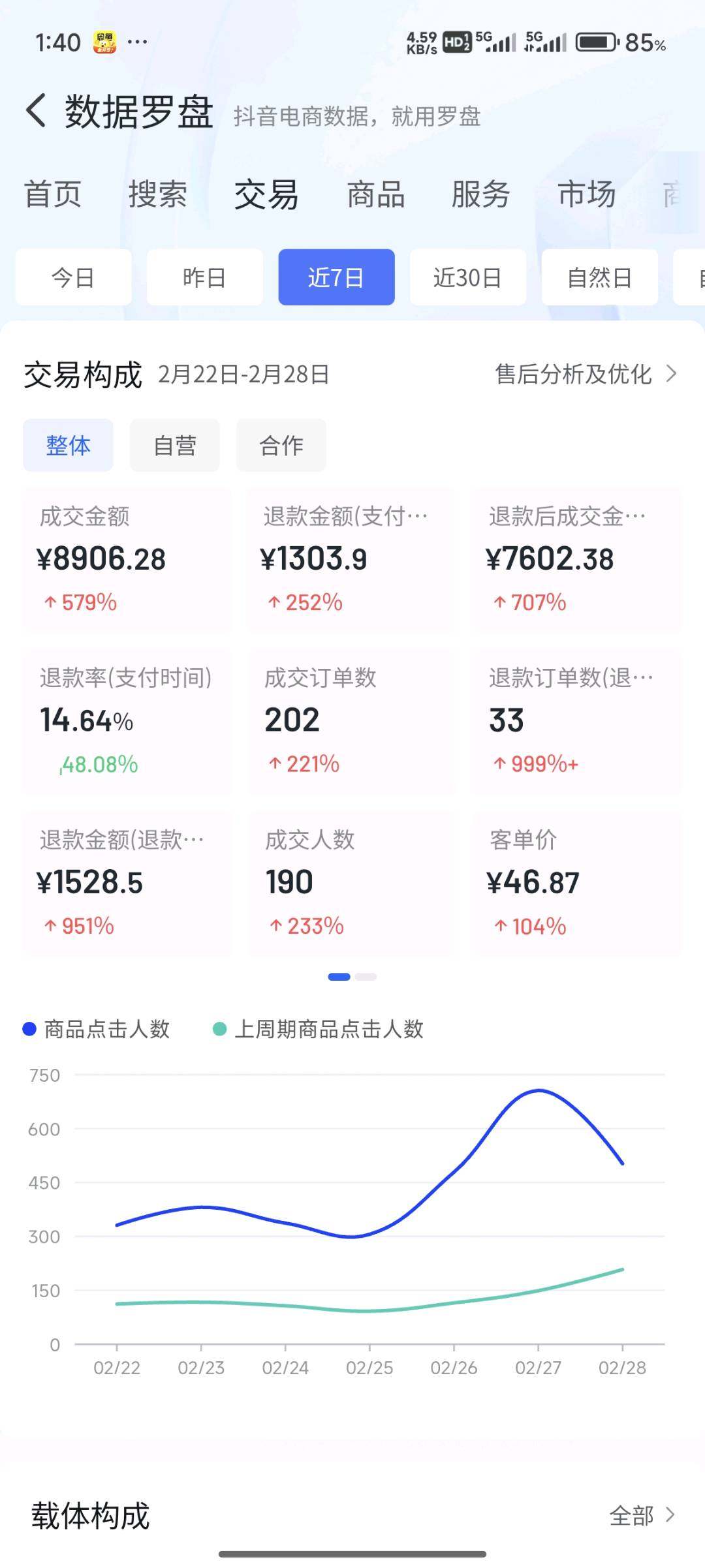Image resolution: width=705 pixels, height=1568 pixels.
Task: View 全部 in 载体构成 section
Action: 642,1515
